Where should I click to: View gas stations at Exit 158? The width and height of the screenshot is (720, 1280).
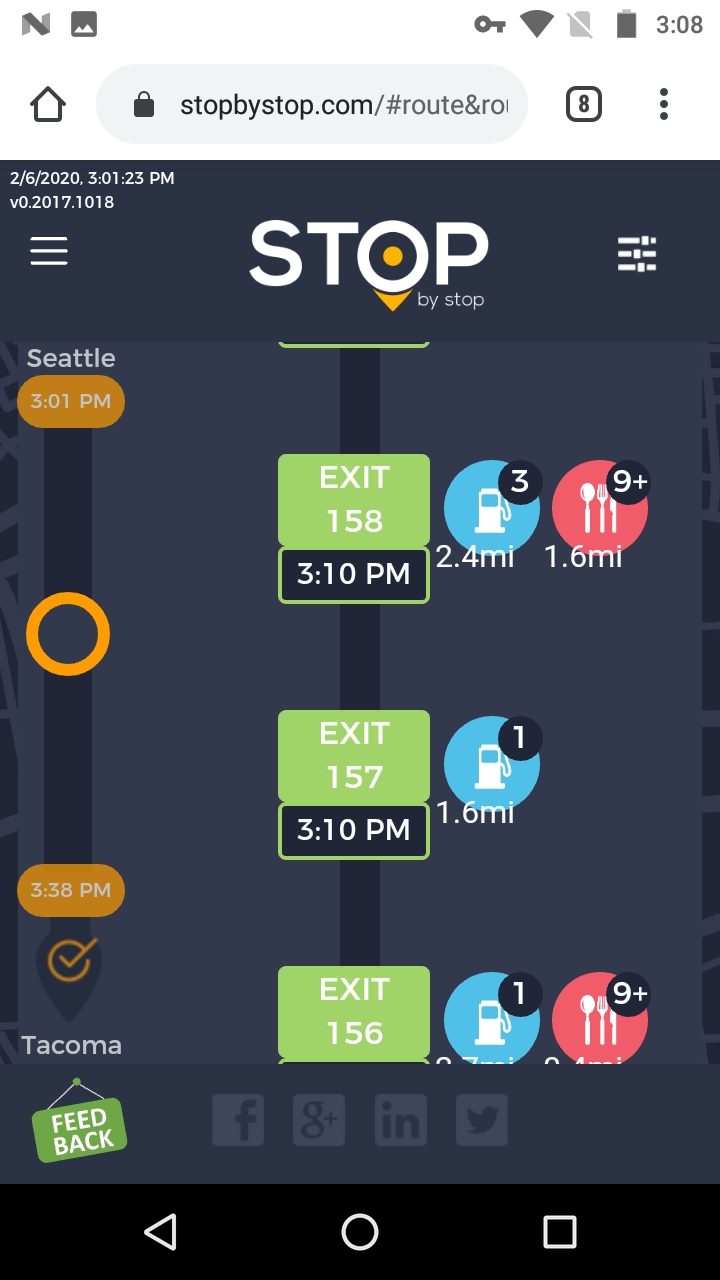[x=491, y=508]
